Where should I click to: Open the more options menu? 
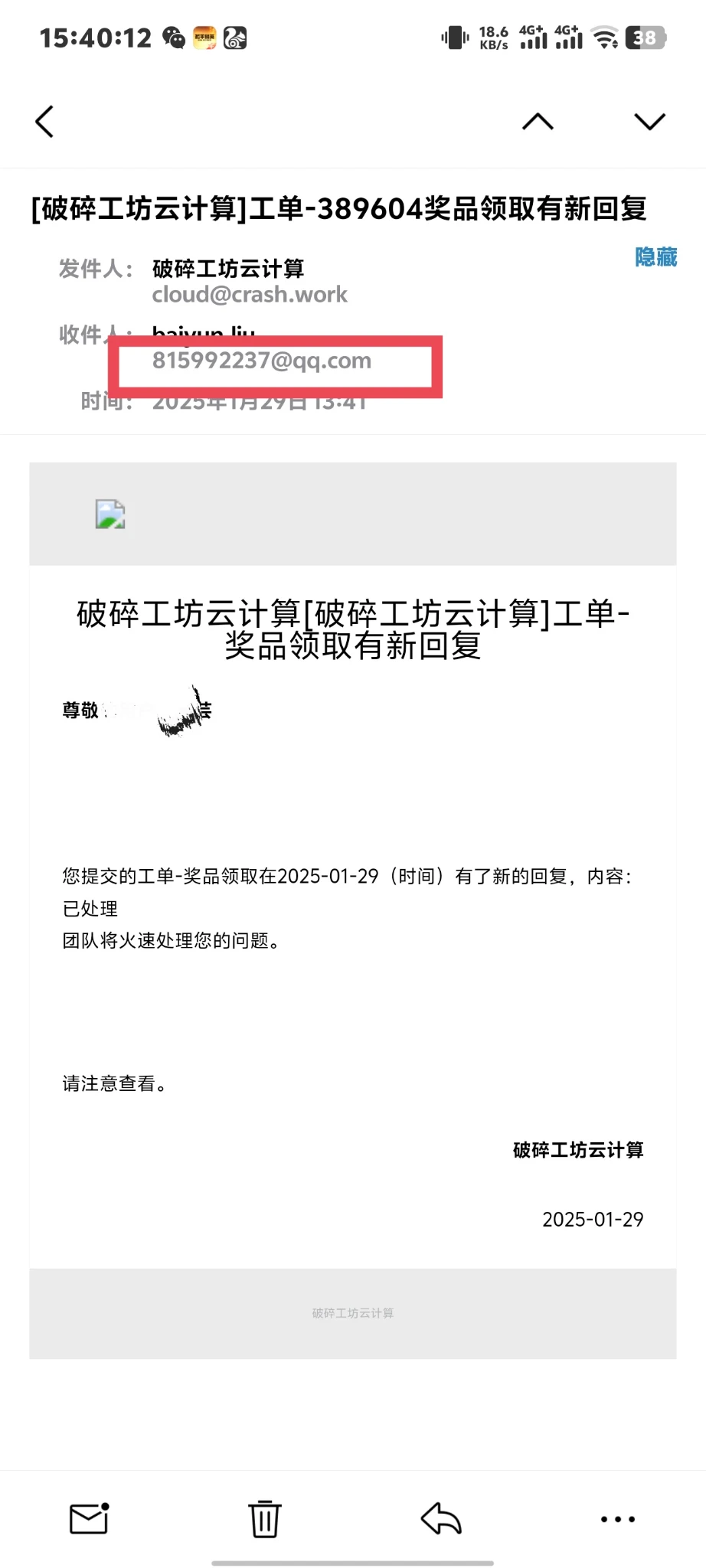(617, 1518)
